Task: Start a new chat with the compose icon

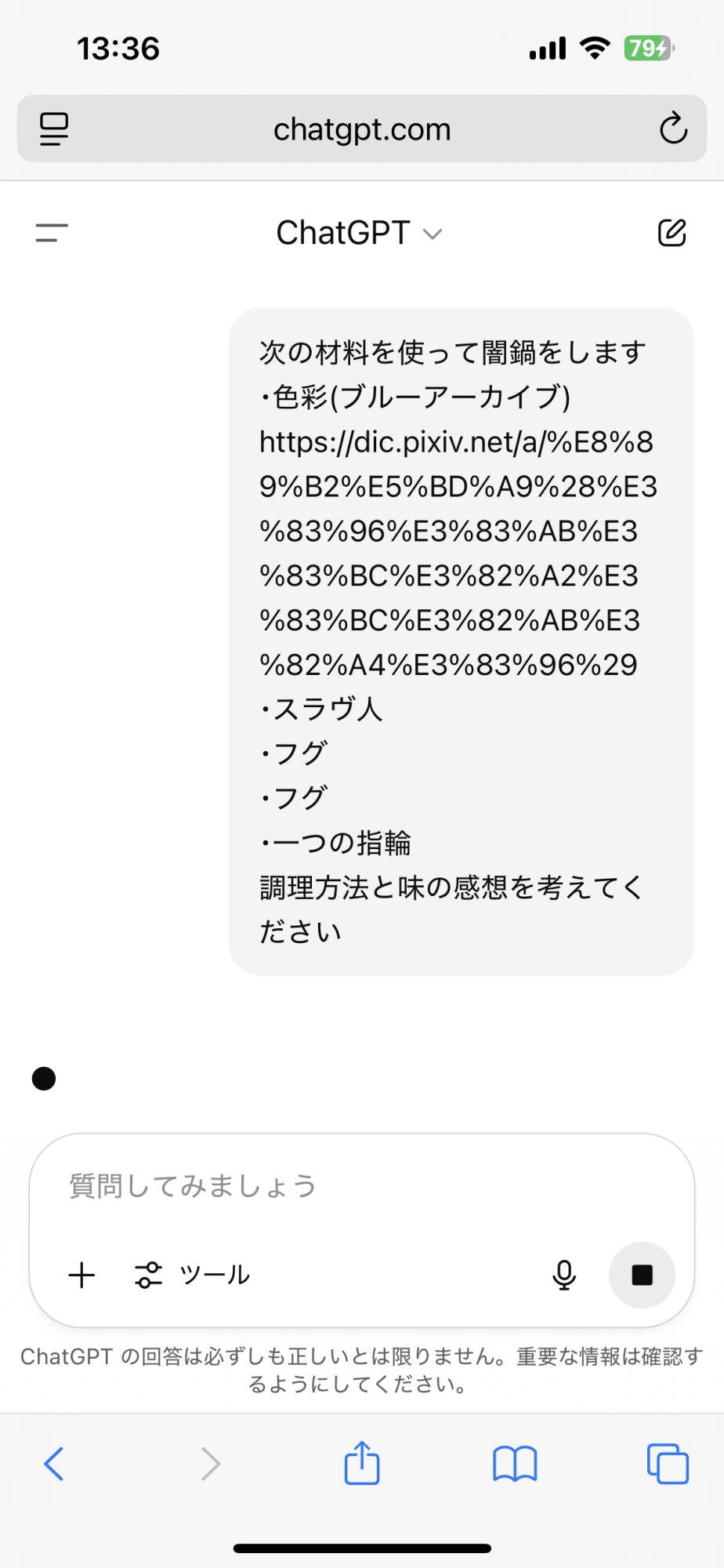Action: [672, 233]
